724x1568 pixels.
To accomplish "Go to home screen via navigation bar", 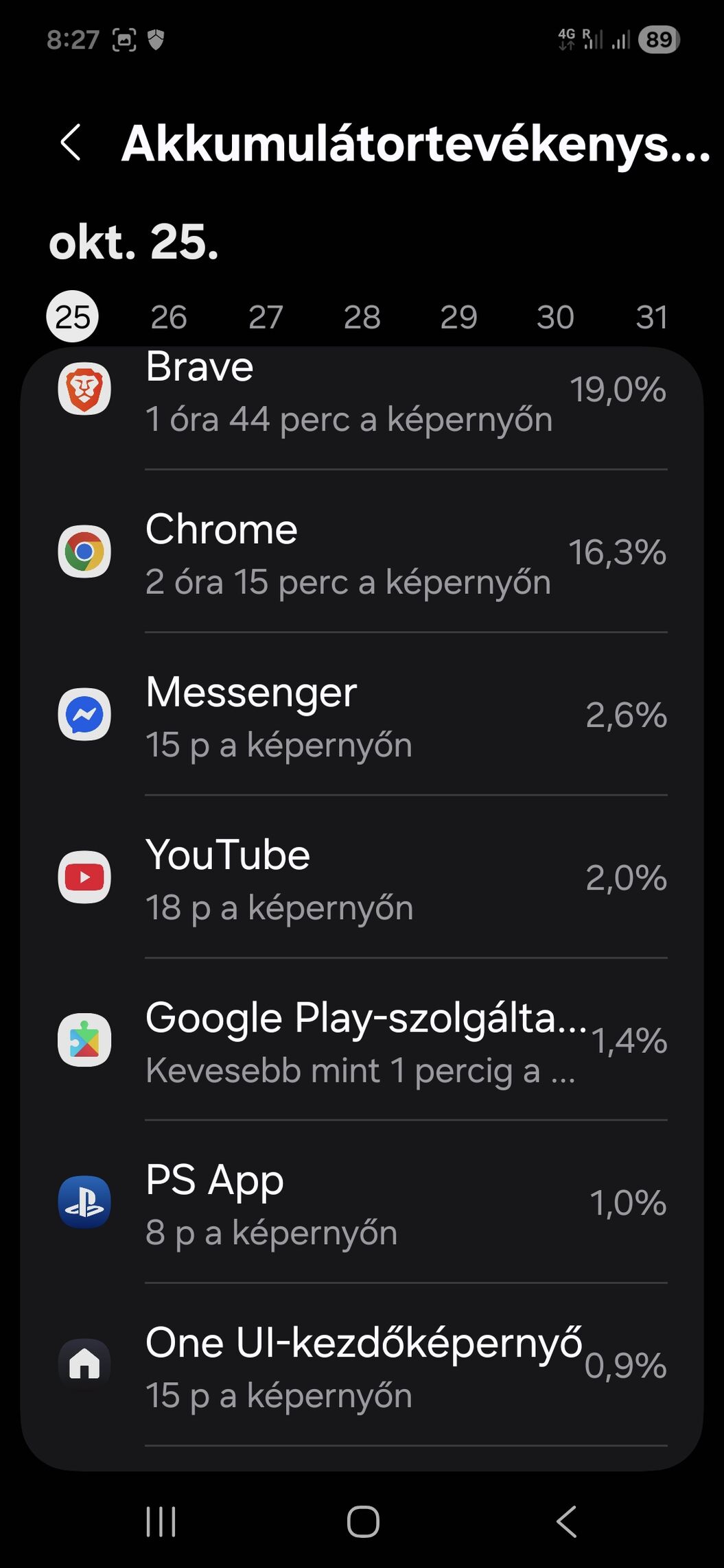I will point(362,1522).
